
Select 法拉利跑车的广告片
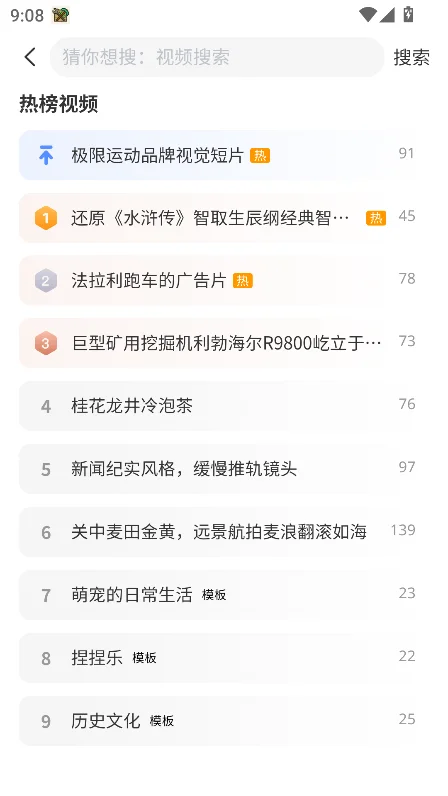click(x=217, y=280)
